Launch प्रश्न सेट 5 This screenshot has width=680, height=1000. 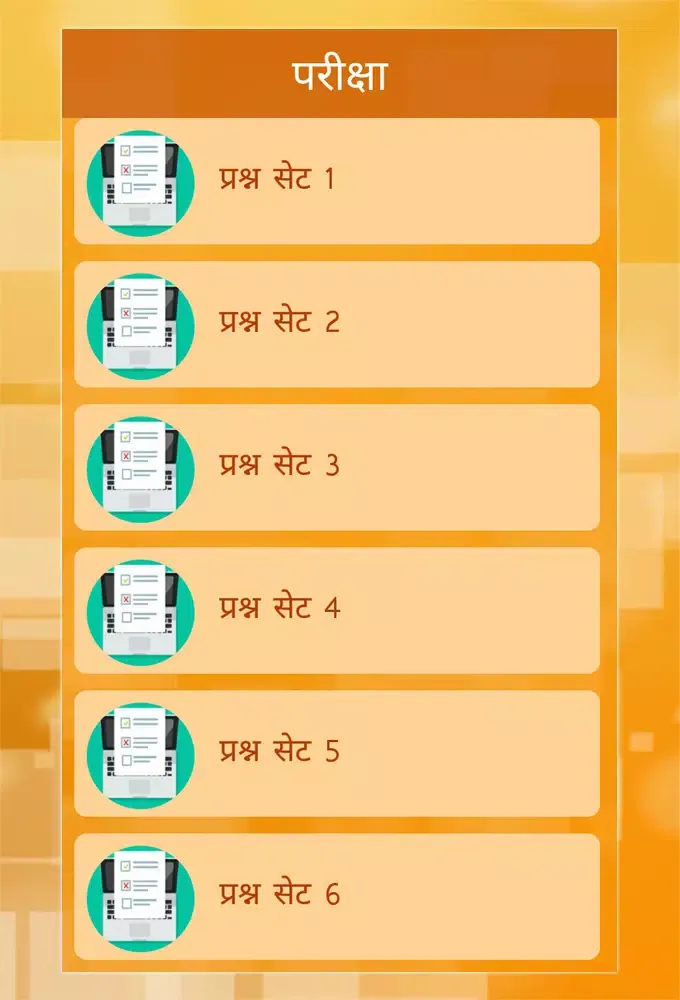click(337, 753)
